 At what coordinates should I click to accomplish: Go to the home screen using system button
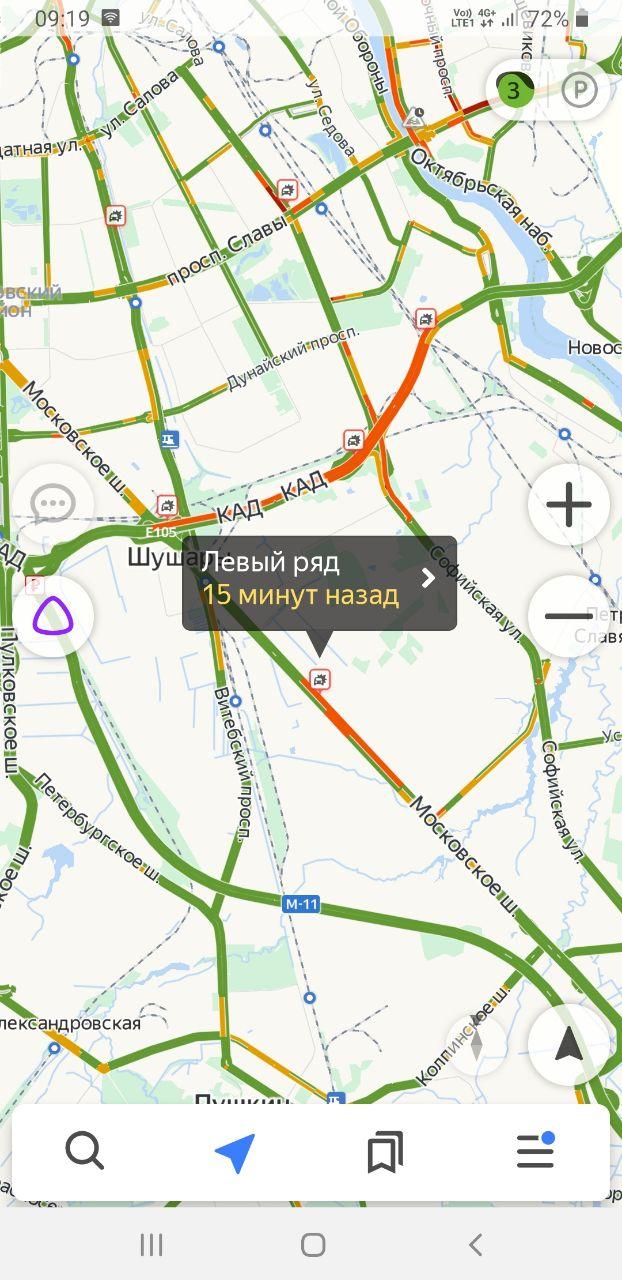point(313,1244)
